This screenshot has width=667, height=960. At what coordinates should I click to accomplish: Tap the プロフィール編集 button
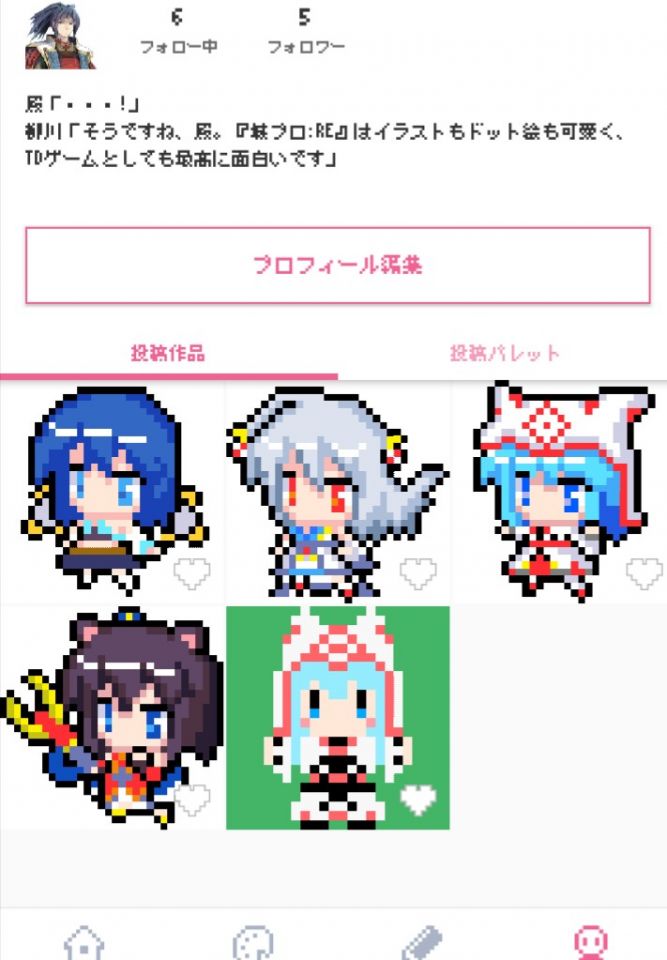point(337,265)
